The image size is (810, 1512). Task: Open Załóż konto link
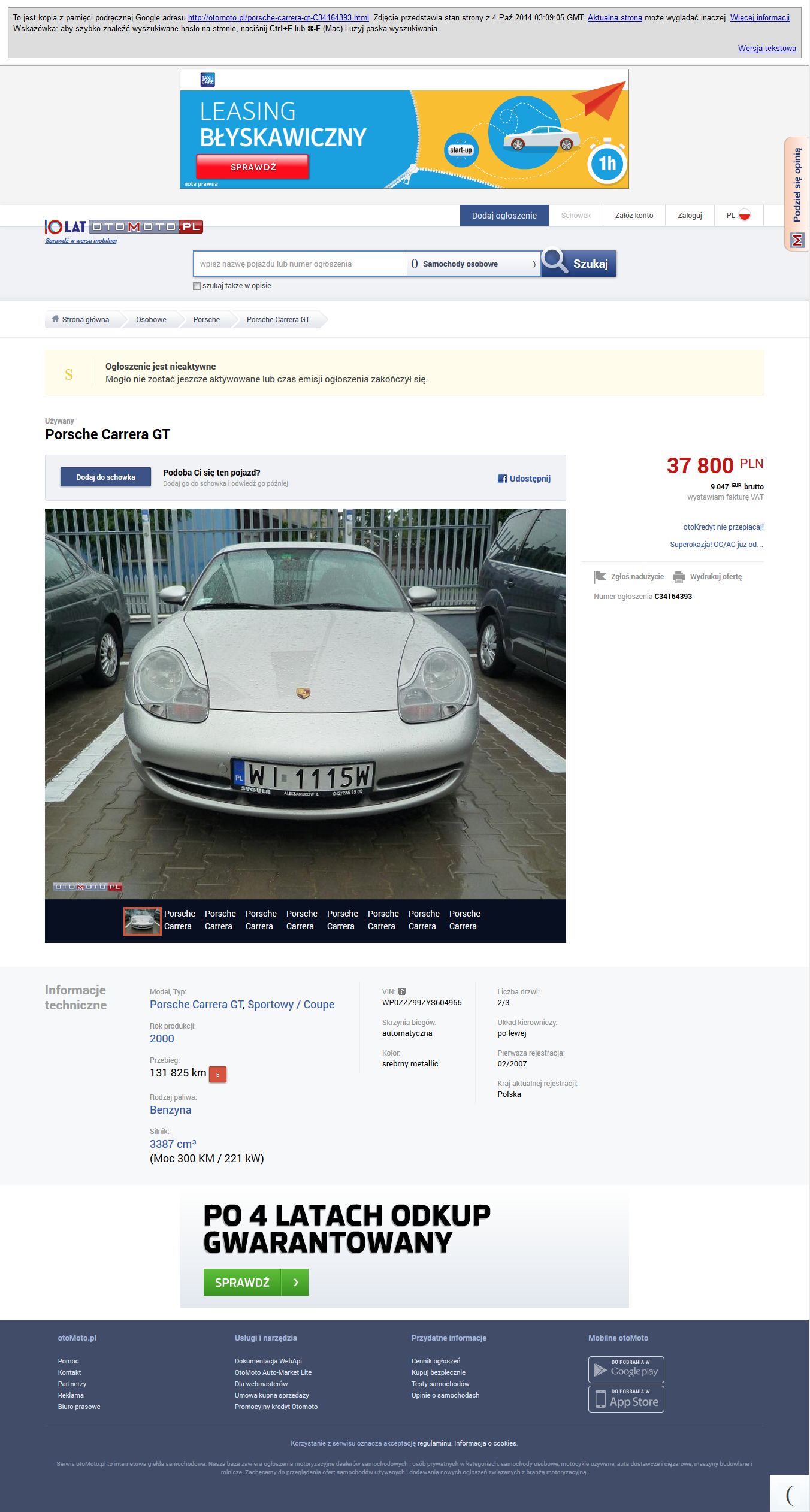pos(634,216)
